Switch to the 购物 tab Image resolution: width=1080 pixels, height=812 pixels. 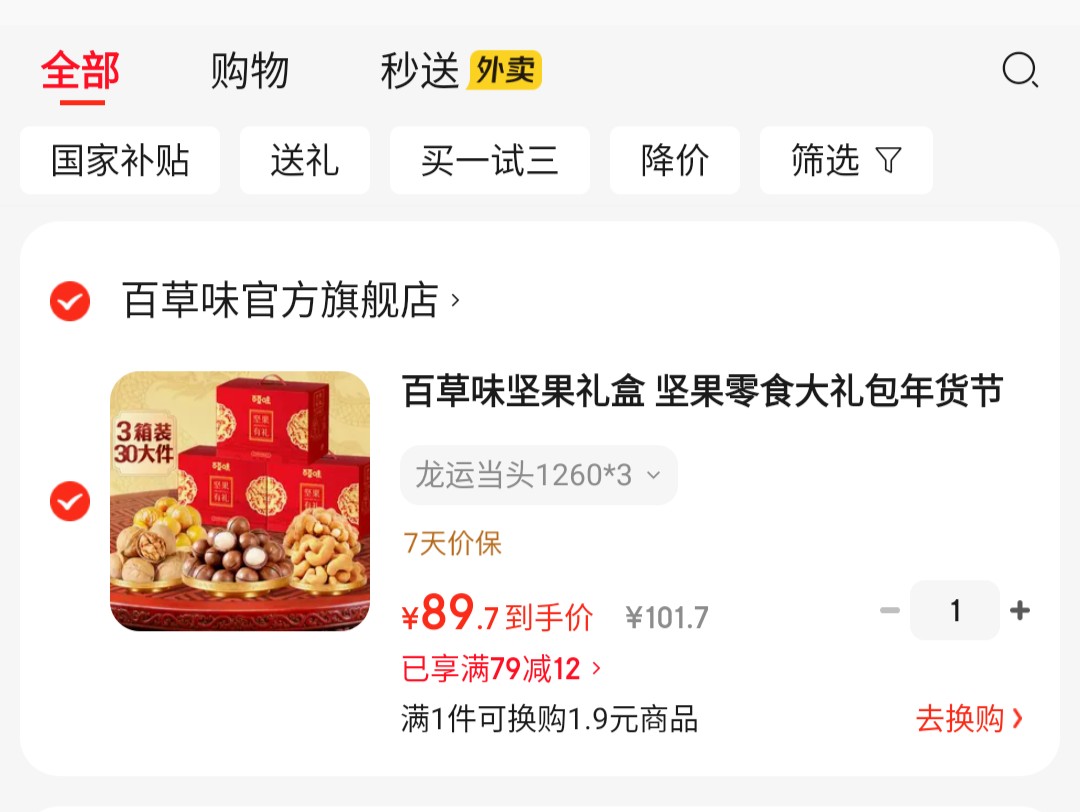(250, 72)
